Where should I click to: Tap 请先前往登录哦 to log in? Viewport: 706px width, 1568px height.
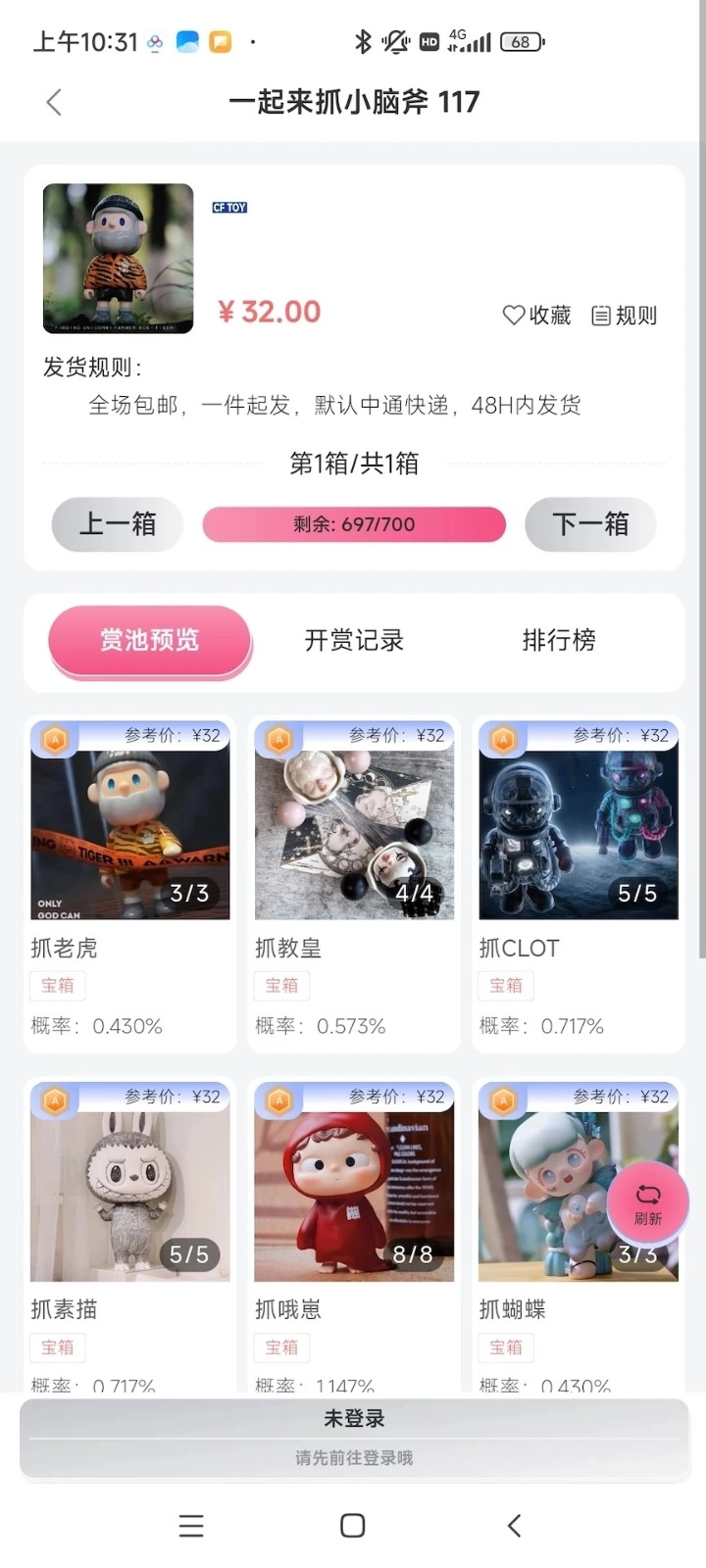point(353,1456)
